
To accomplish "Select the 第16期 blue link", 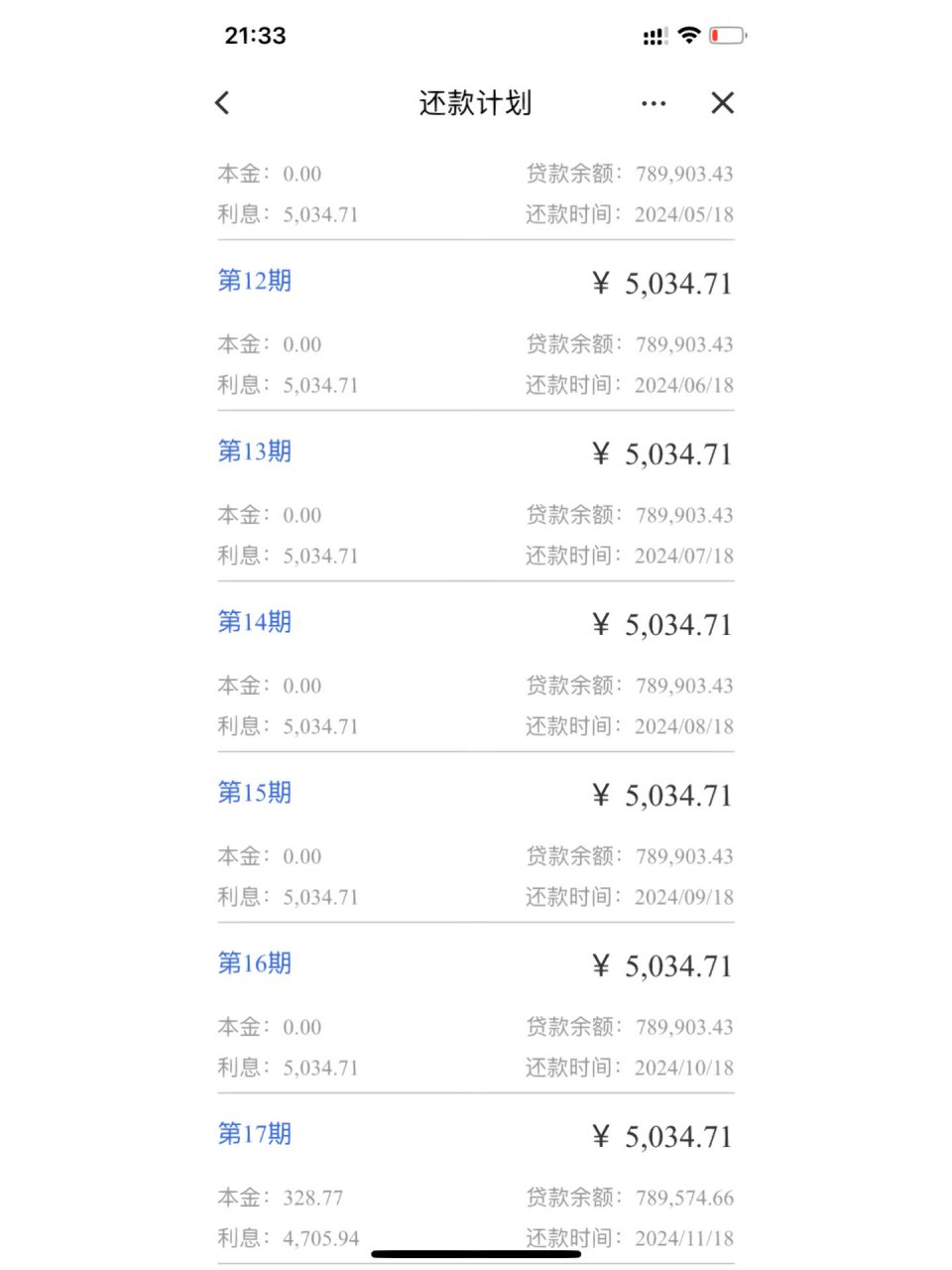I will (x=254, y=963).
